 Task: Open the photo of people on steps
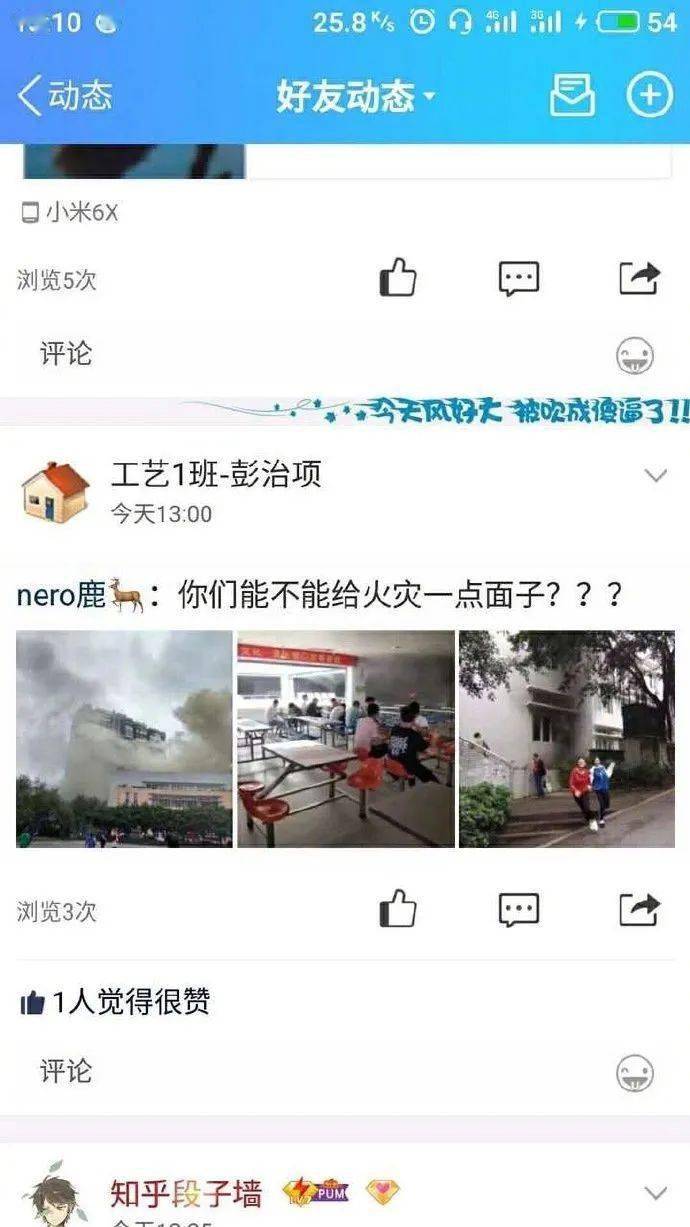point(566,738)
